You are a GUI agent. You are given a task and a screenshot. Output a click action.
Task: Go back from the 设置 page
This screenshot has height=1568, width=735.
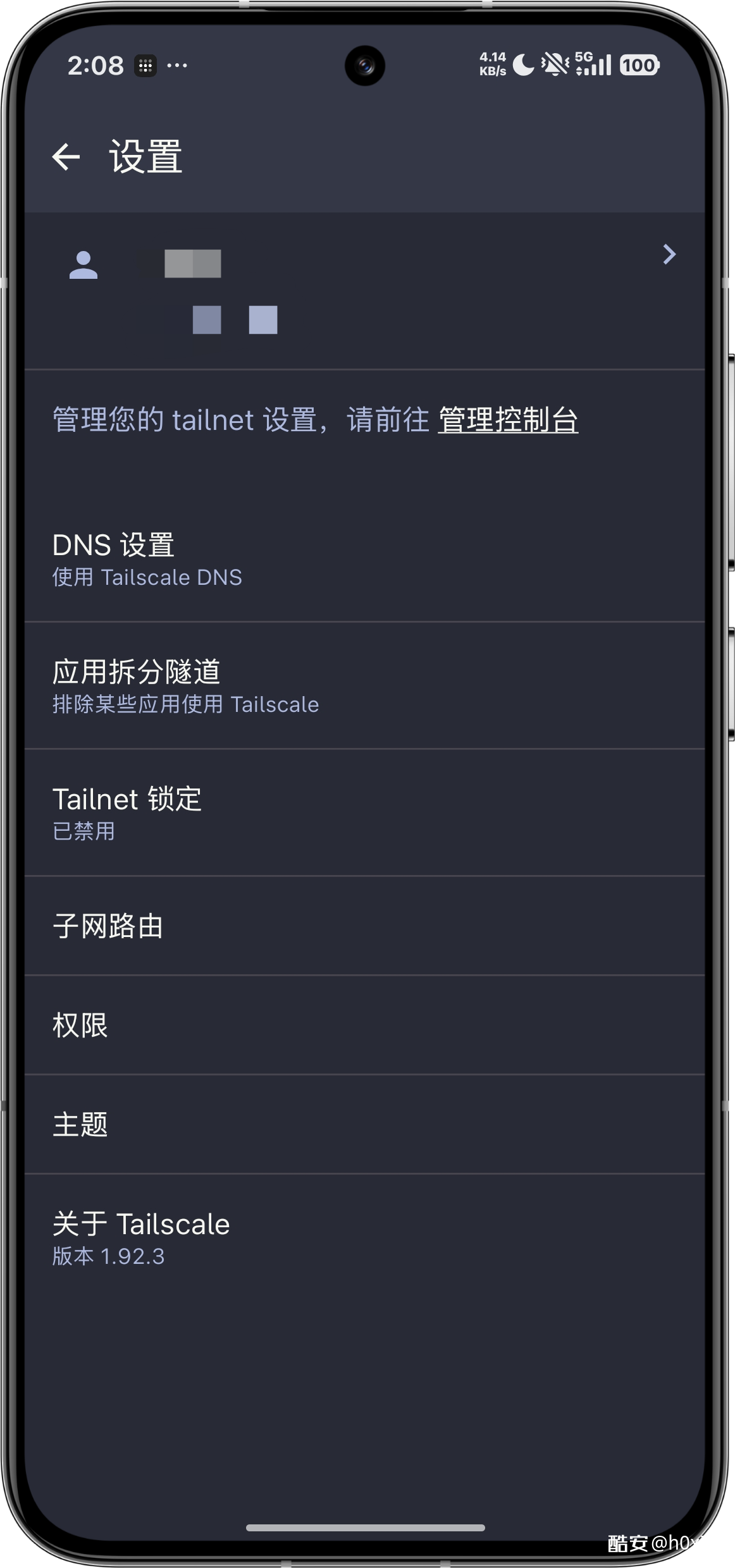coord(66,157)
